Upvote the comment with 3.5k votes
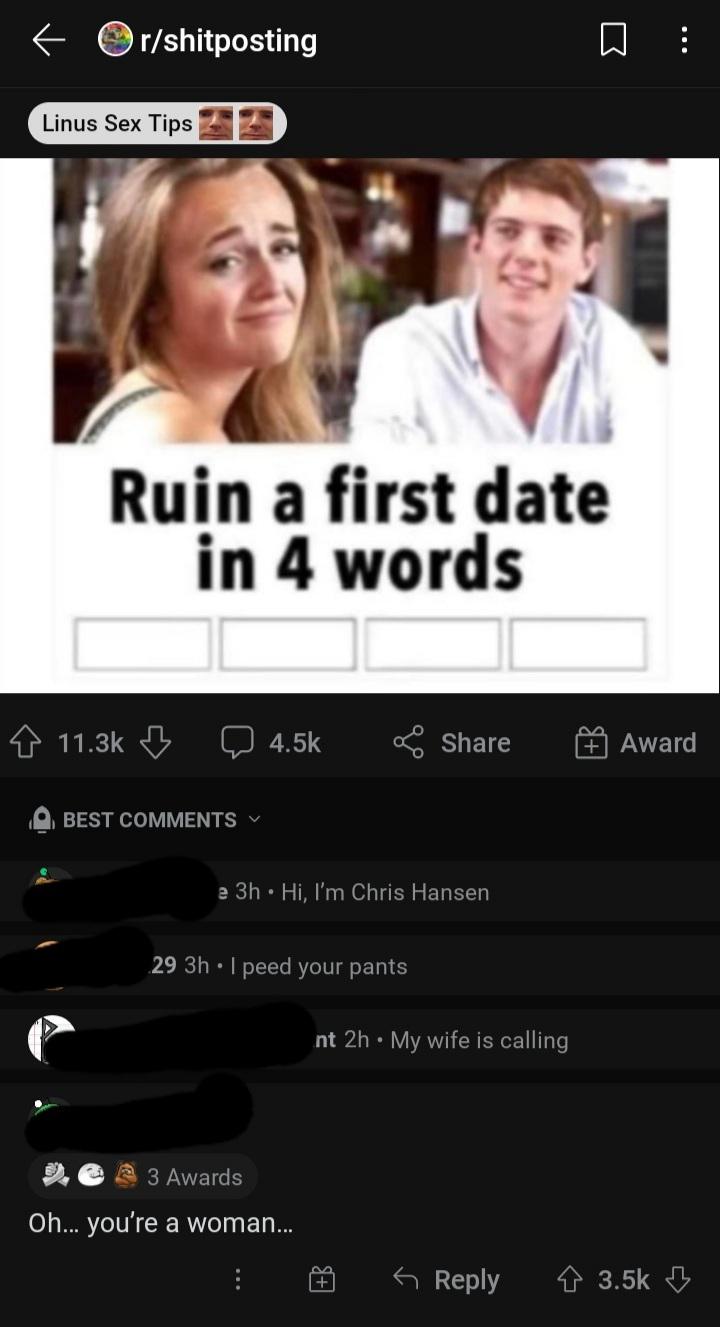 (x=571, y=1280)
